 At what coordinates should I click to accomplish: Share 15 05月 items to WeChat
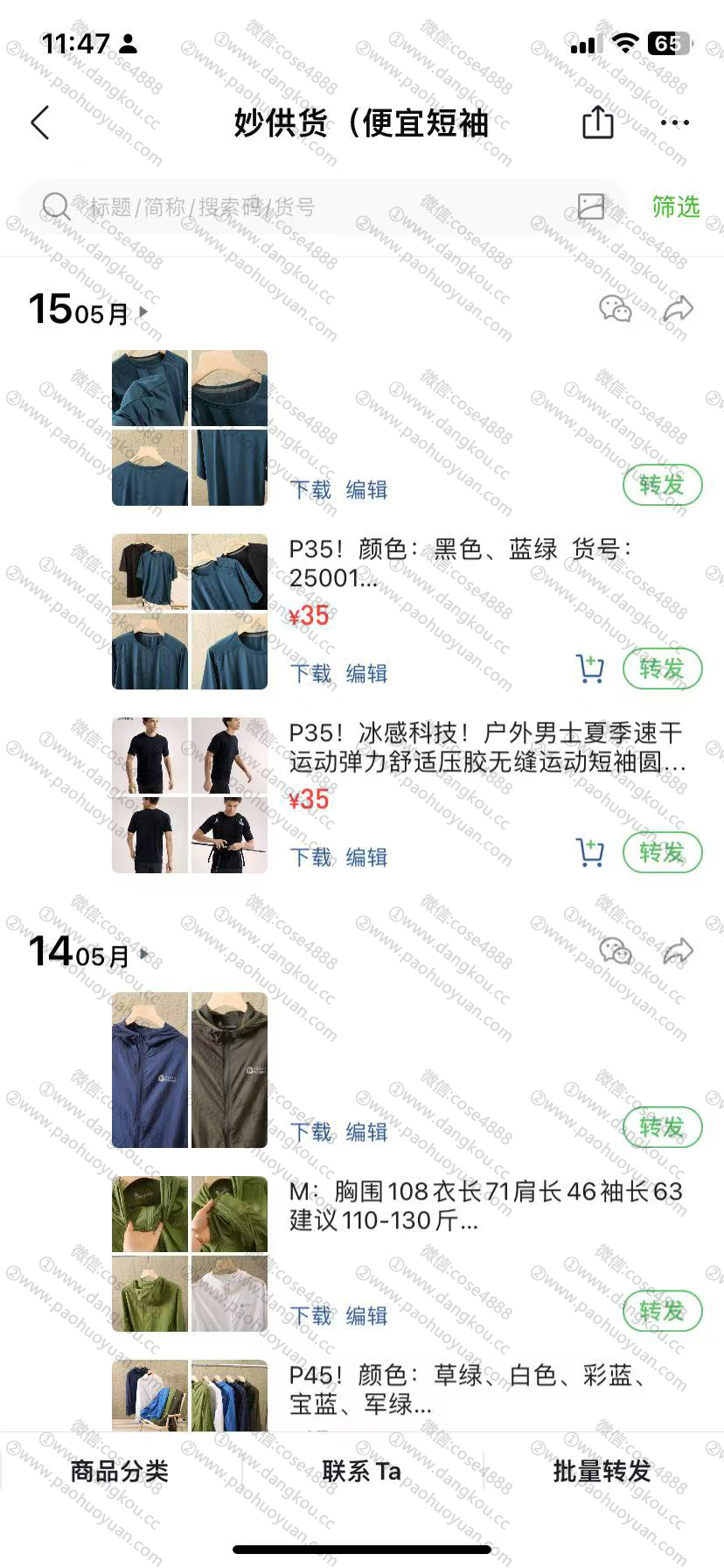click(616, 309)
